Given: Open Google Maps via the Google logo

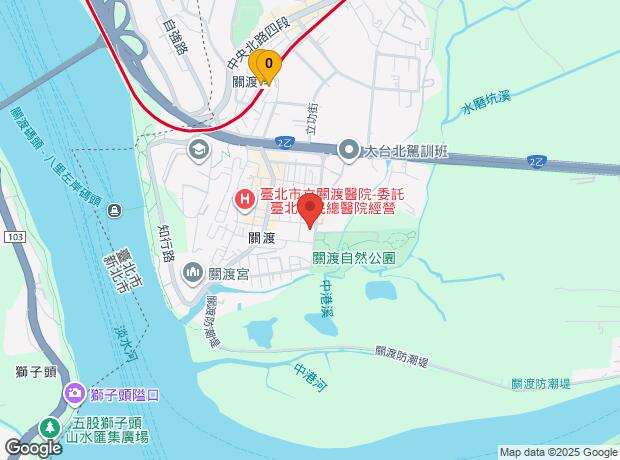Looking at the screenshot, I should tap(34, 448).
